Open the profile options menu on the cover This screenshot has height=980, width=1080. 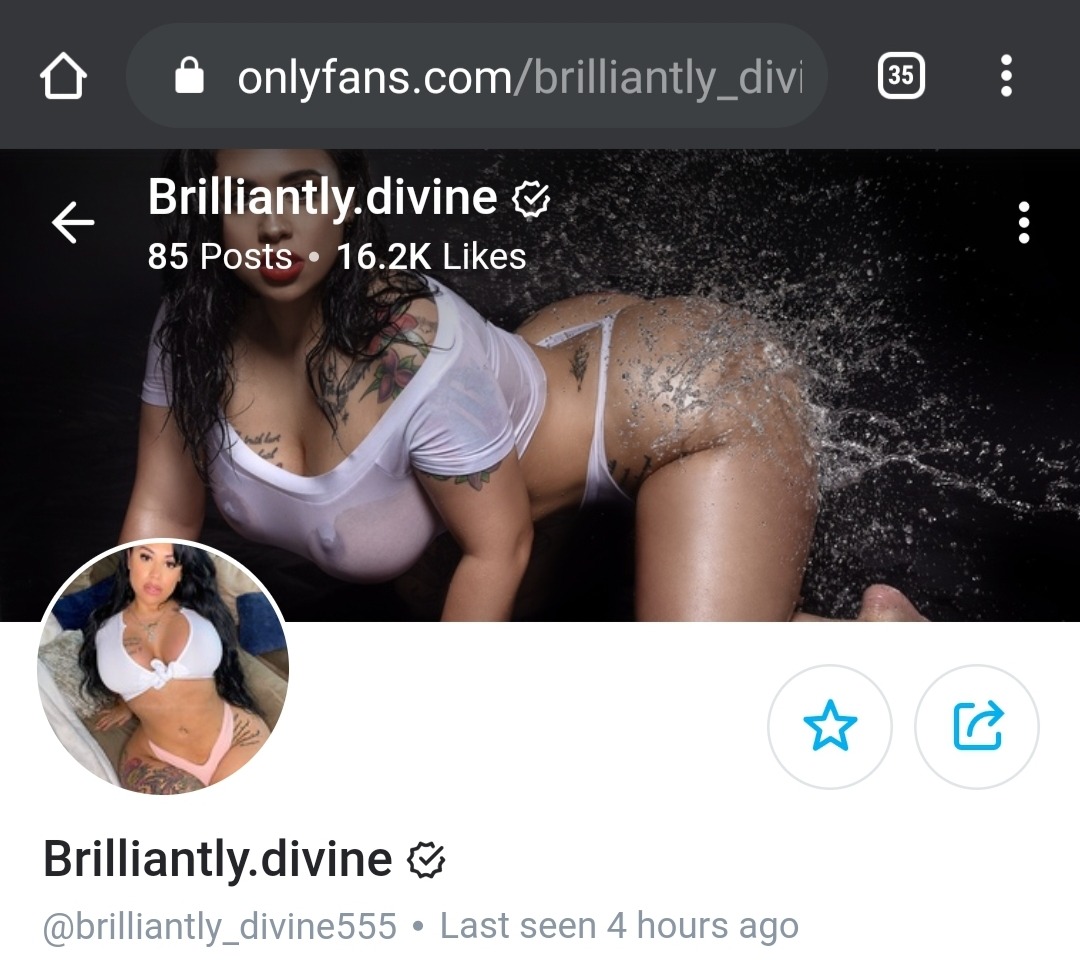pyautogui.click(x=1023, y=223)
